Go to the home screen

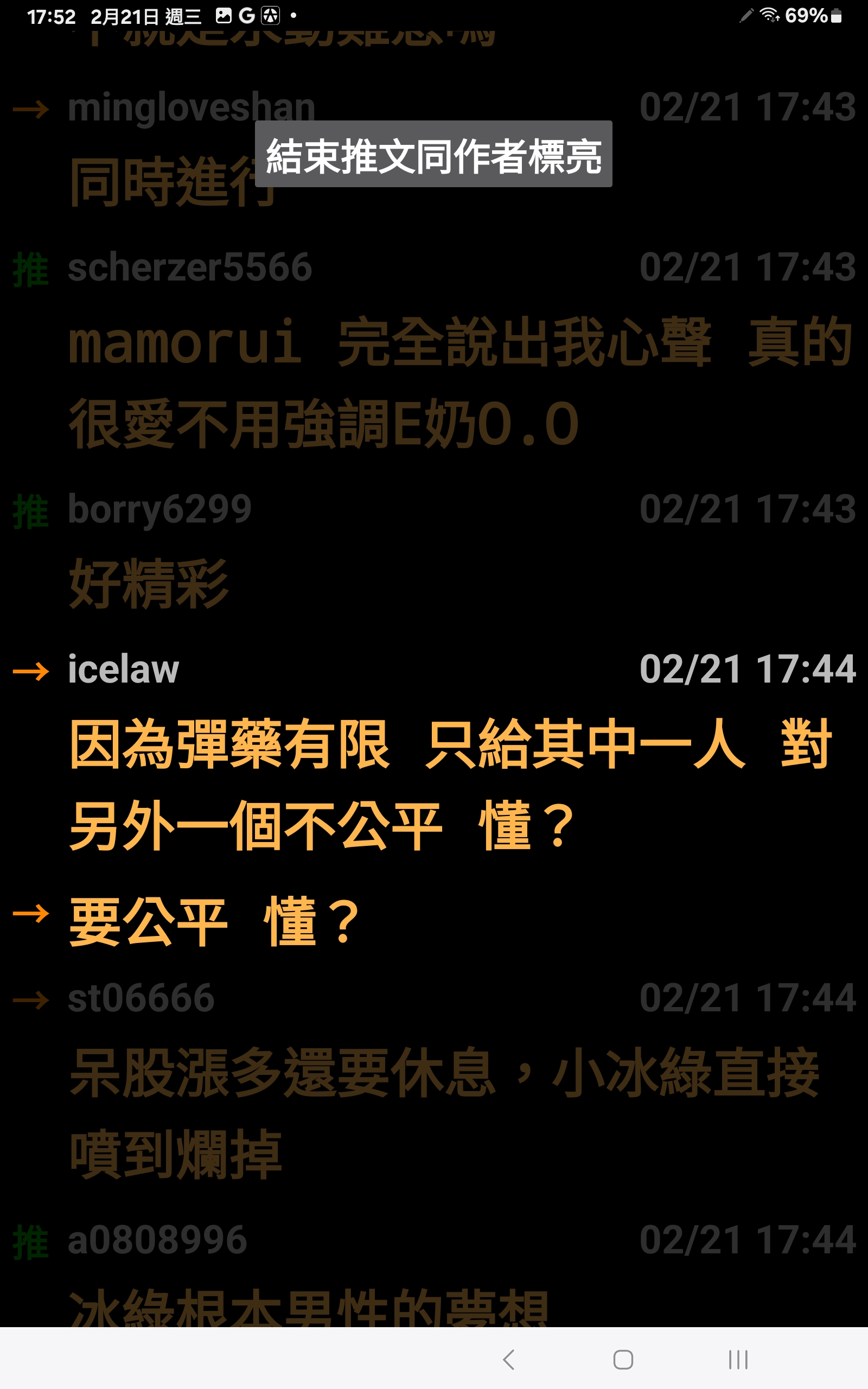tap(623, 1359)
